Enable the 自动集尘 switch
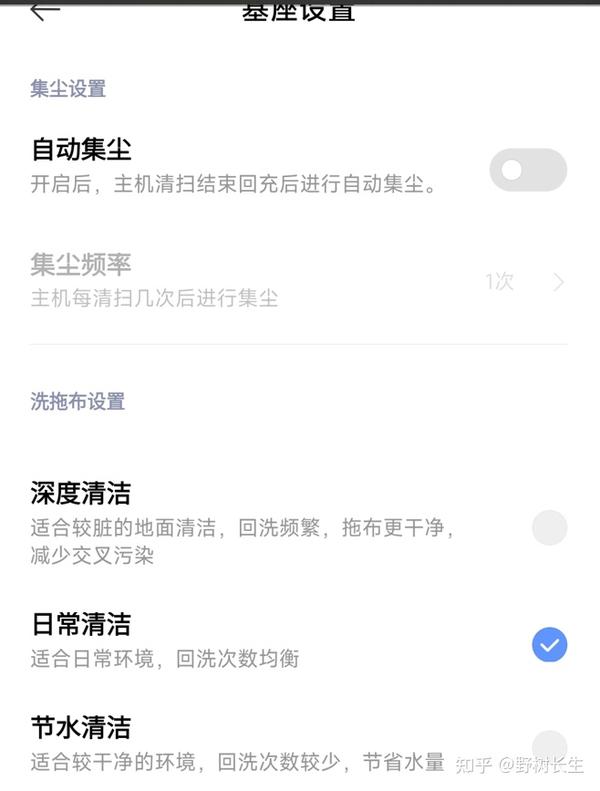 (x=527, y=170)
